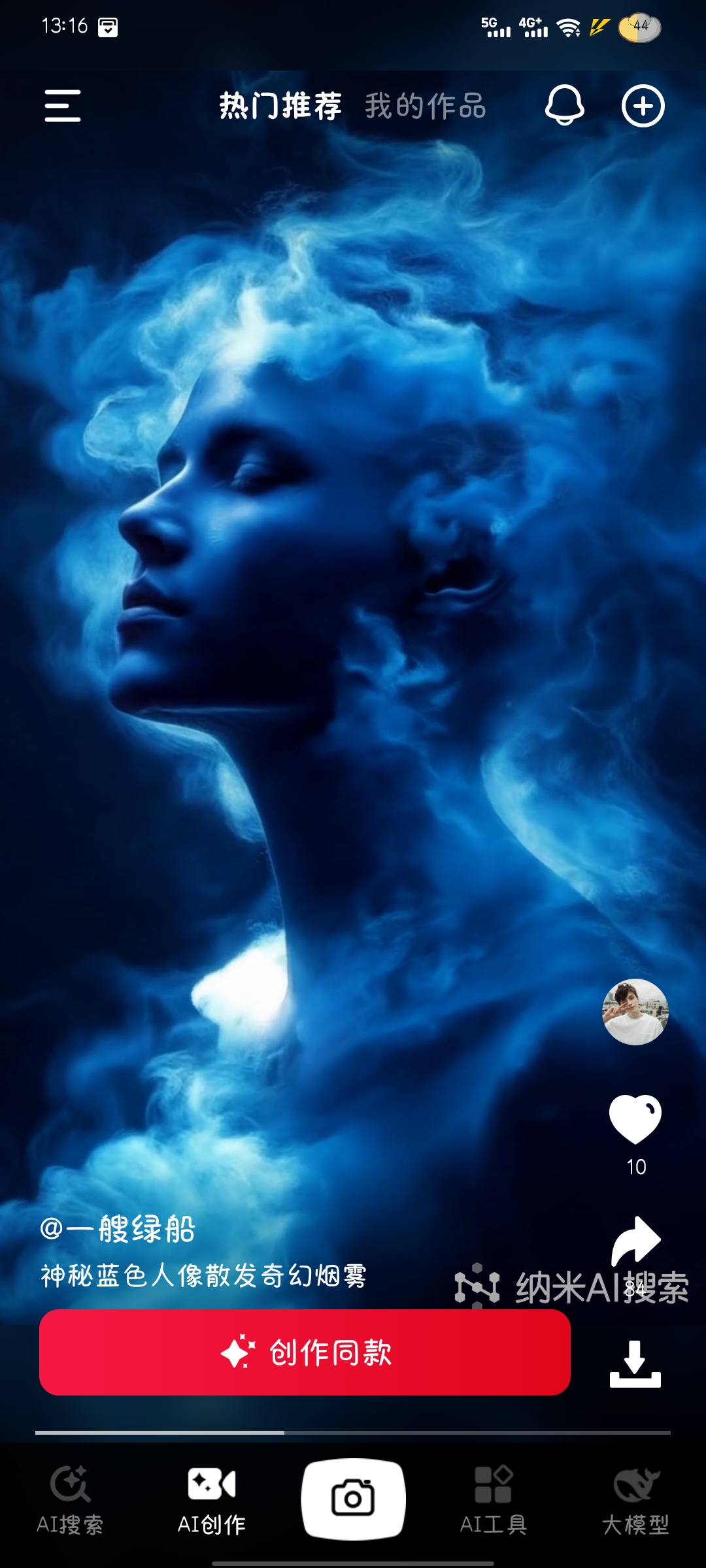Open the hamburger drawer menu

pyautogui.click(x=63, y=106)
